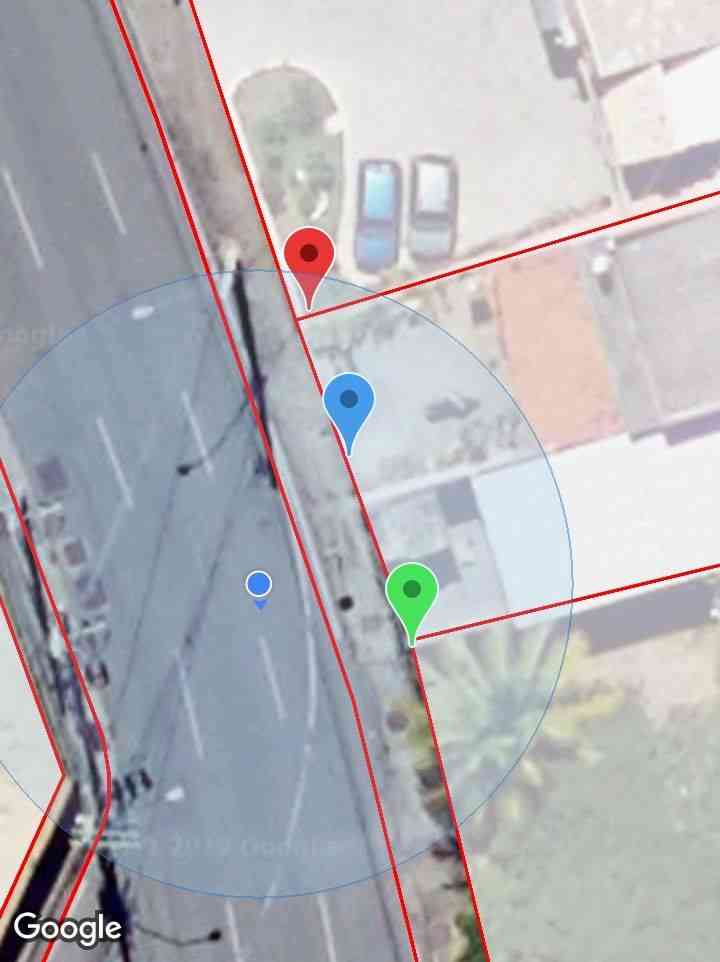Tap the red map marker
Screen dimensions: 720x962
[x=309, y=258]
